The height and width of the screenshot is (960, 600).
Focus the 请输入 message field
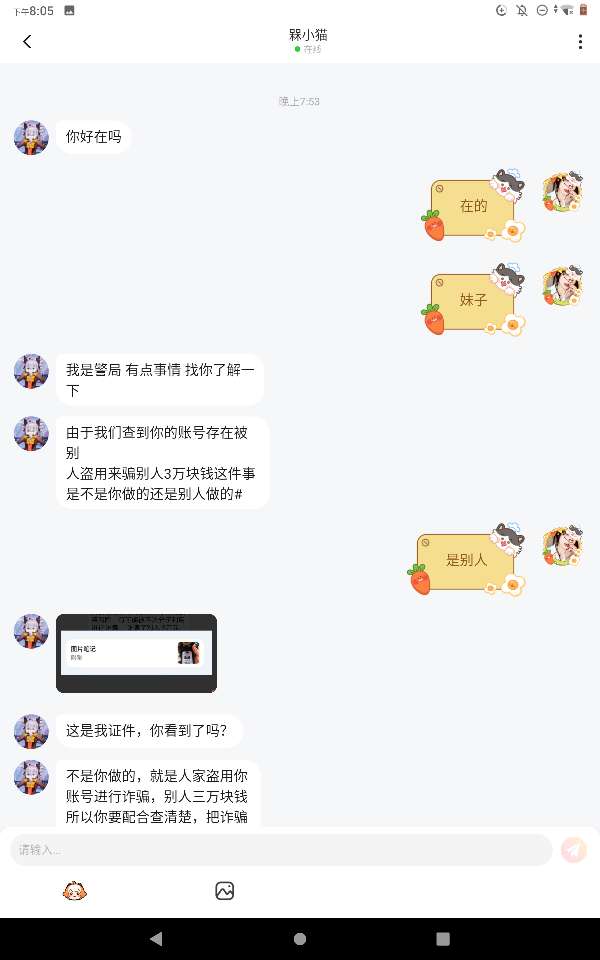pyautogui.click(x=280, y=850)
